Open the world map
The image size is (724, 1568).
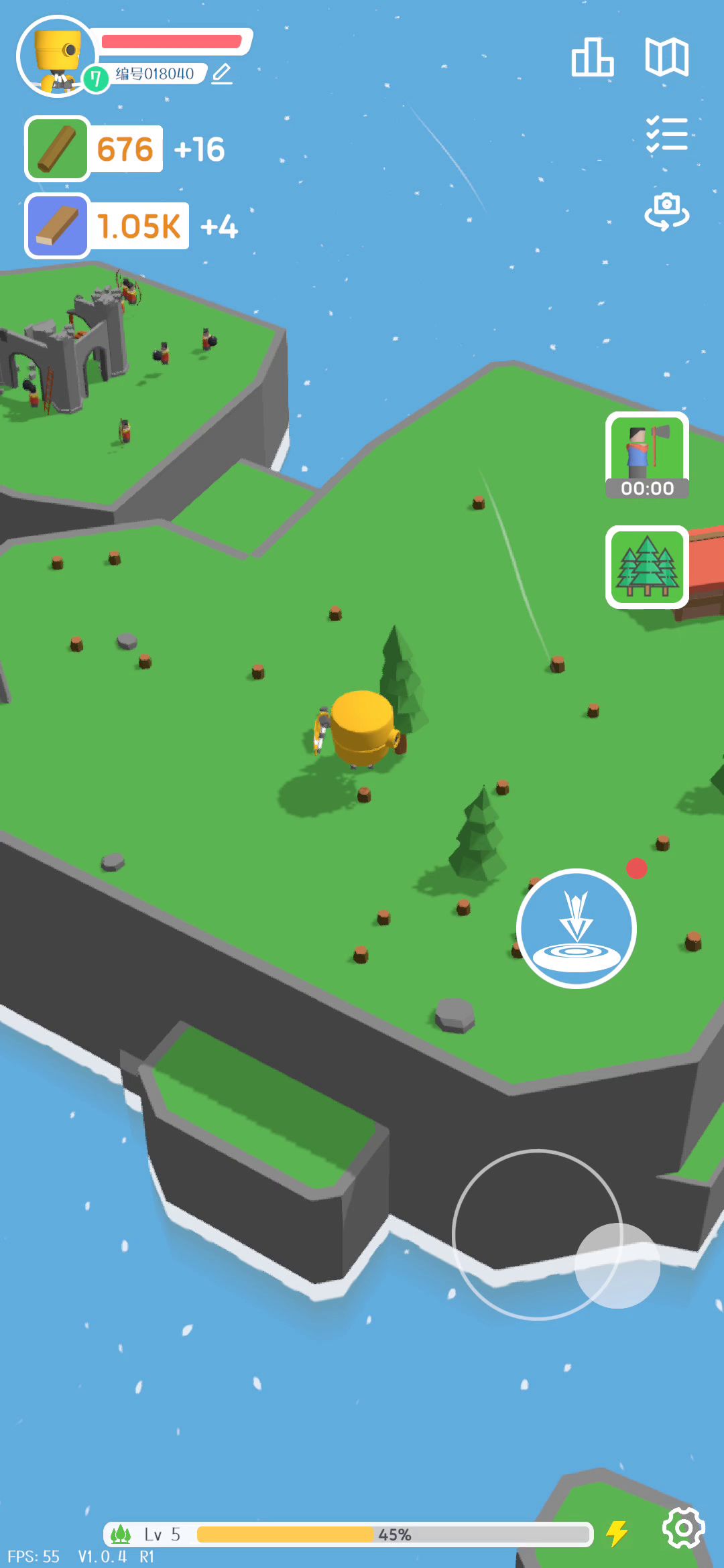pos(666,57)
